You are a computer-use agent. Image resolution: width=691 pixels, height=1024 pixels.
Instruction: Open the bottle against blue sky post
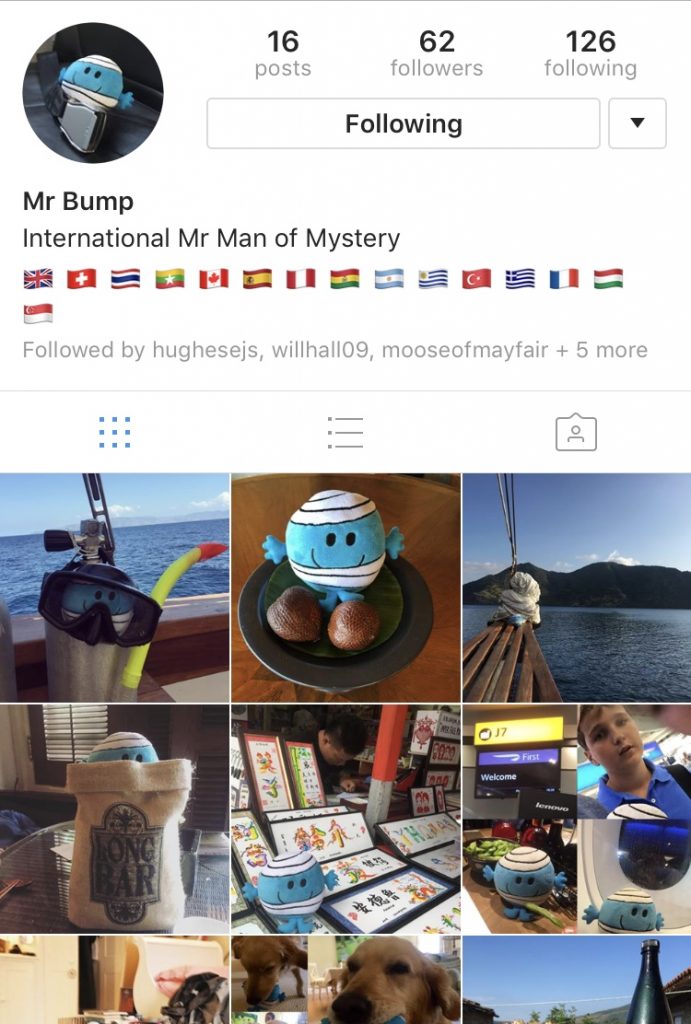[577, 980]
